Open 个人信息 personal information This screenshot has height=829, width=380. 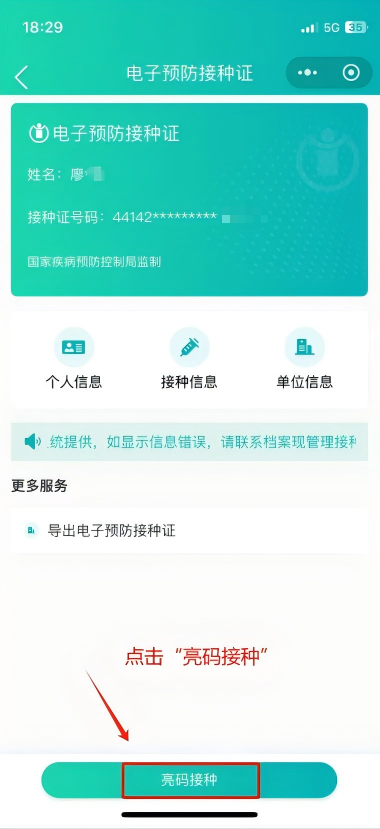tap(73, 358)
